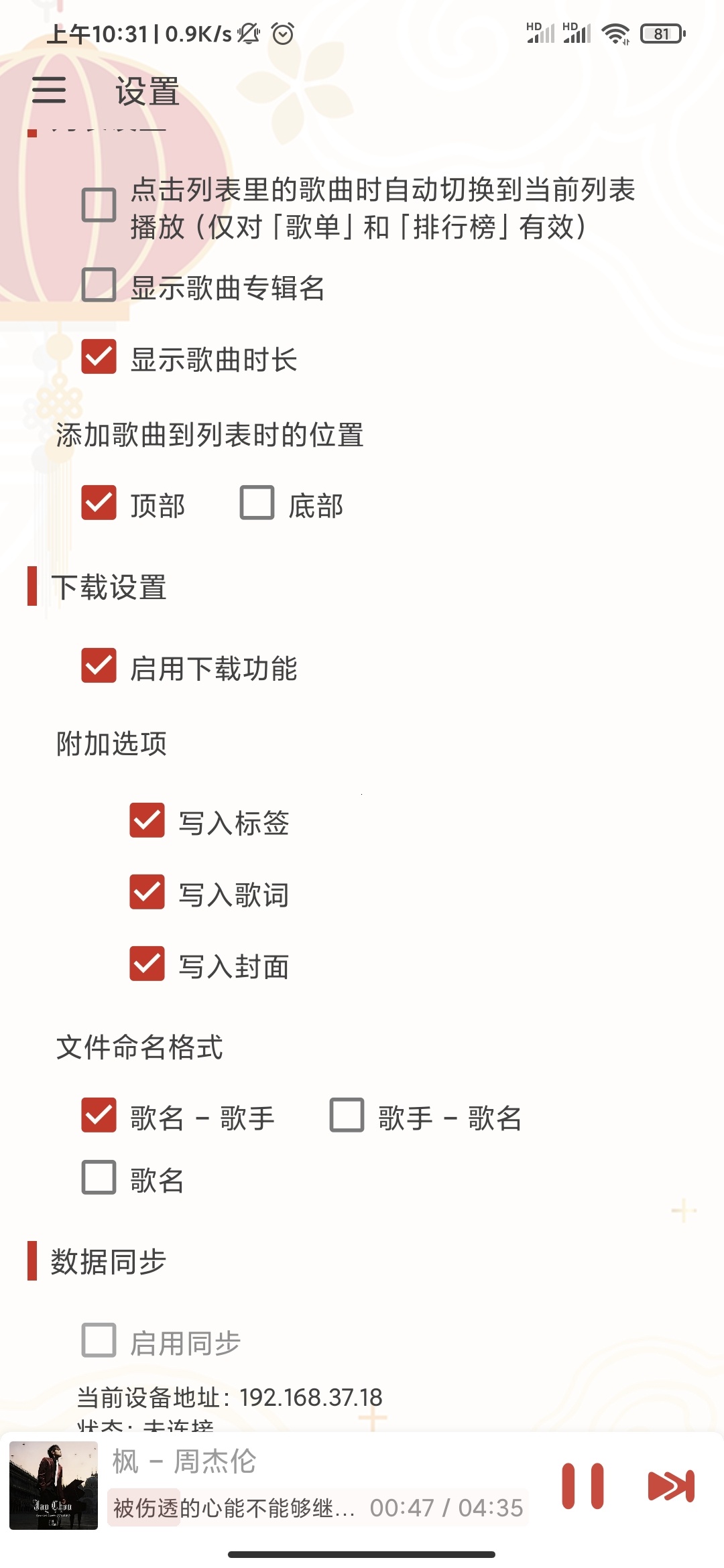Open the hamburger drawer menu
This screenshot has width=724, height=1568.
(x=49, y=90)
